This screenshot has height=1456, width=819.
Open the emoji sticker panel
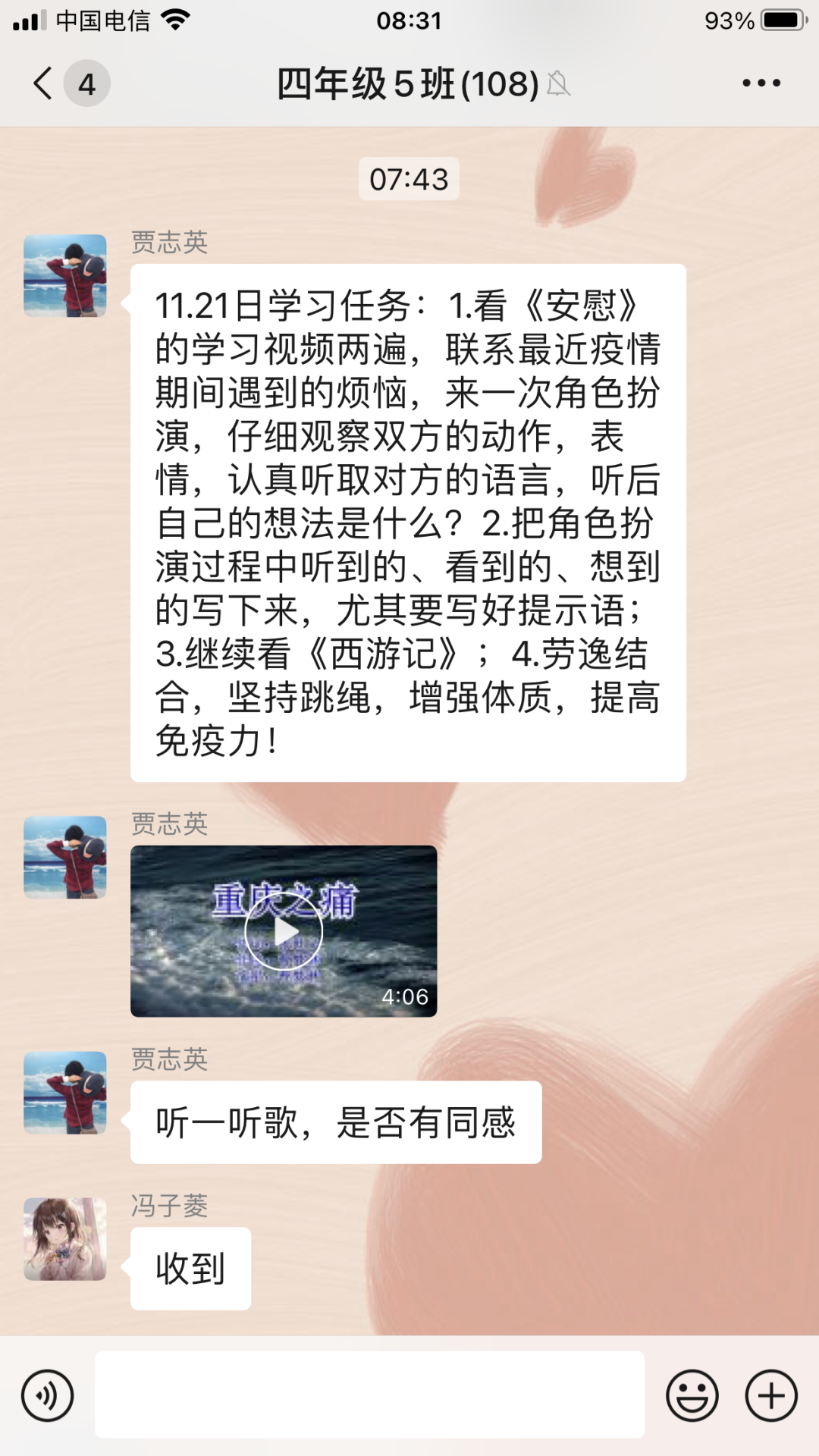692,1395
